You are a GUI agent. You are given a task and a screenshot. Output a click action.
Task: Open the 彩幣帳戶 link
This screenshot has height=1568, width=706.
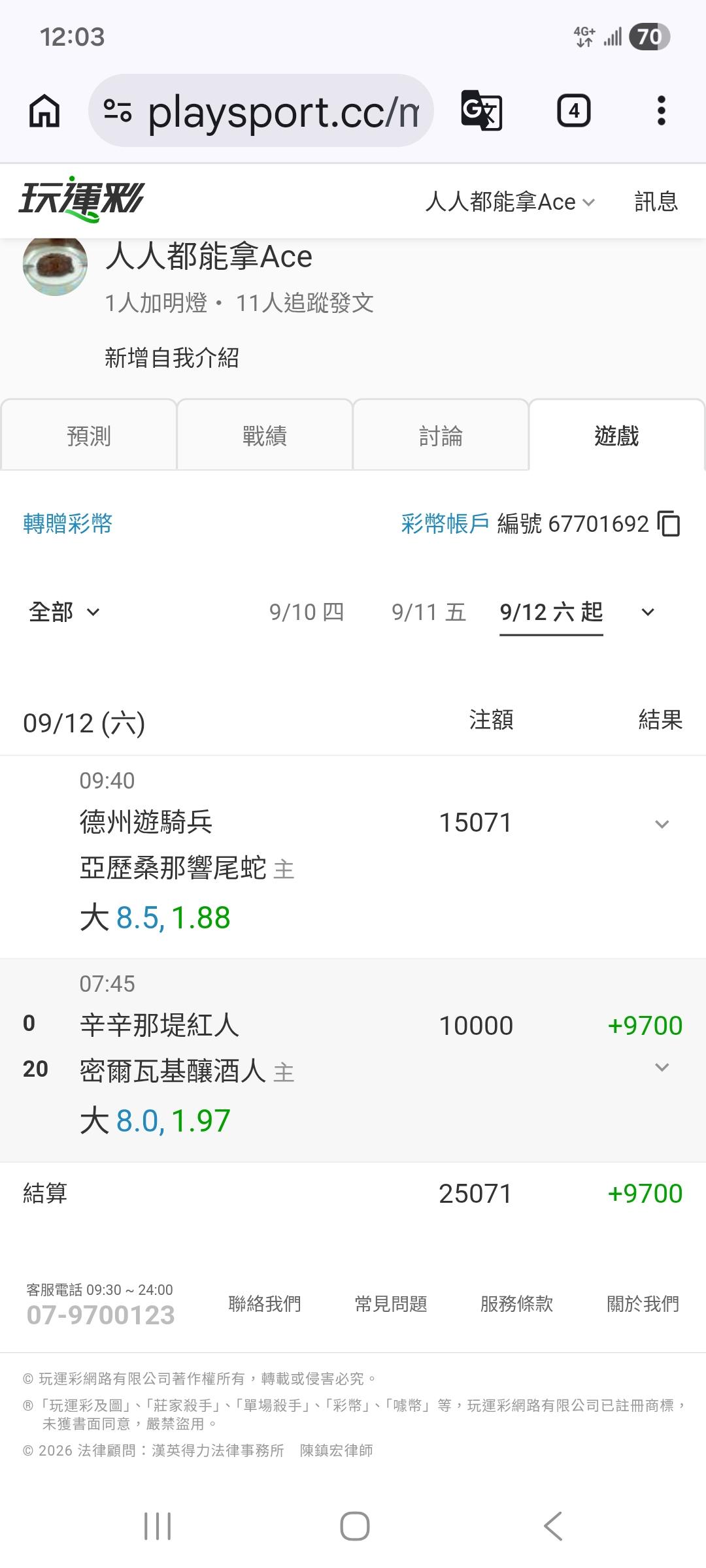pyautogui.click(x=445, y=524)
